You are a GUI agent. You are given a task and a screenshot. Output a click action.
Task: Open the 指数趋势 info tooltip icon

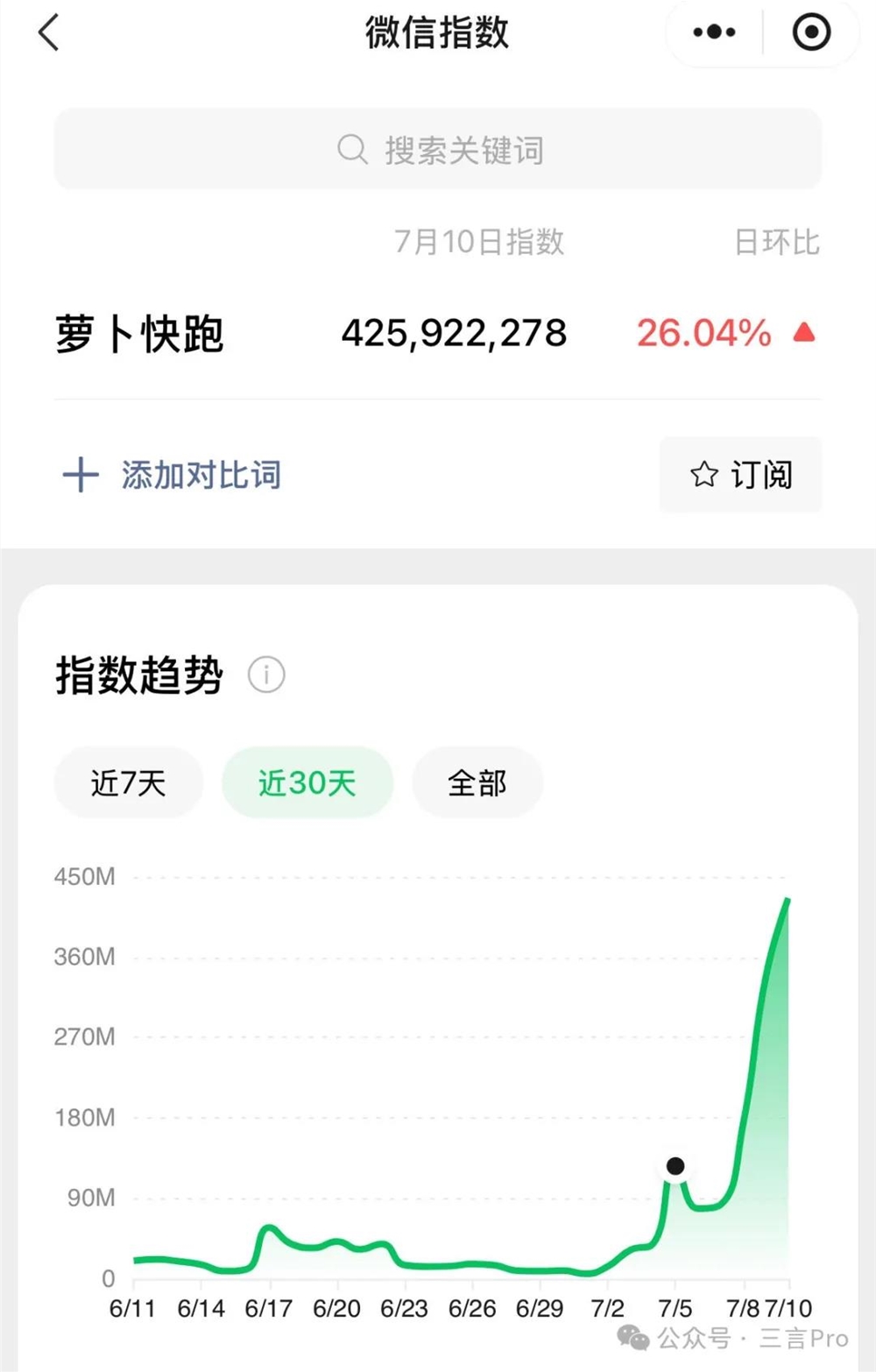(267, 675)
